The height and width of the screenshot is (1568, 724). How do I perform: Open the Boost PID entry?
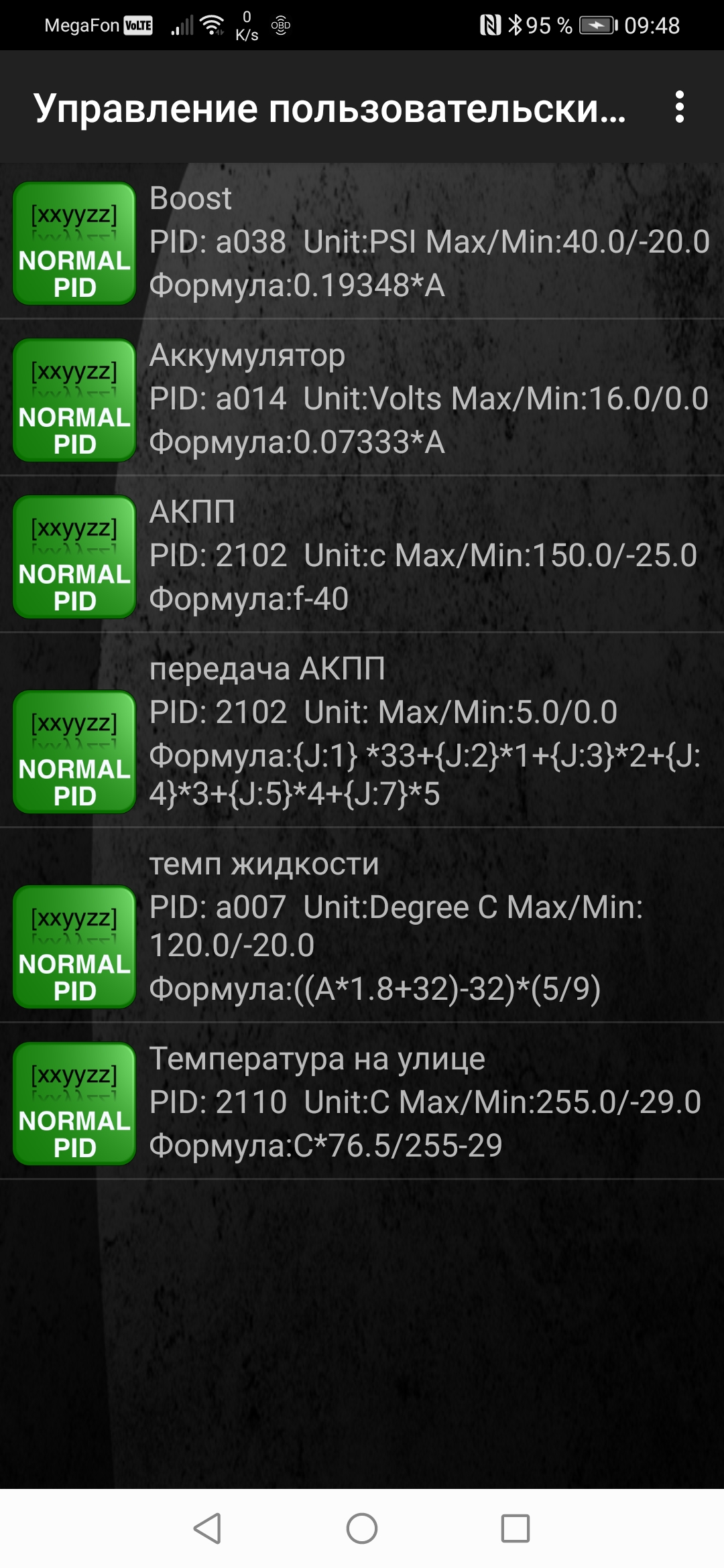tap(362, 241)
